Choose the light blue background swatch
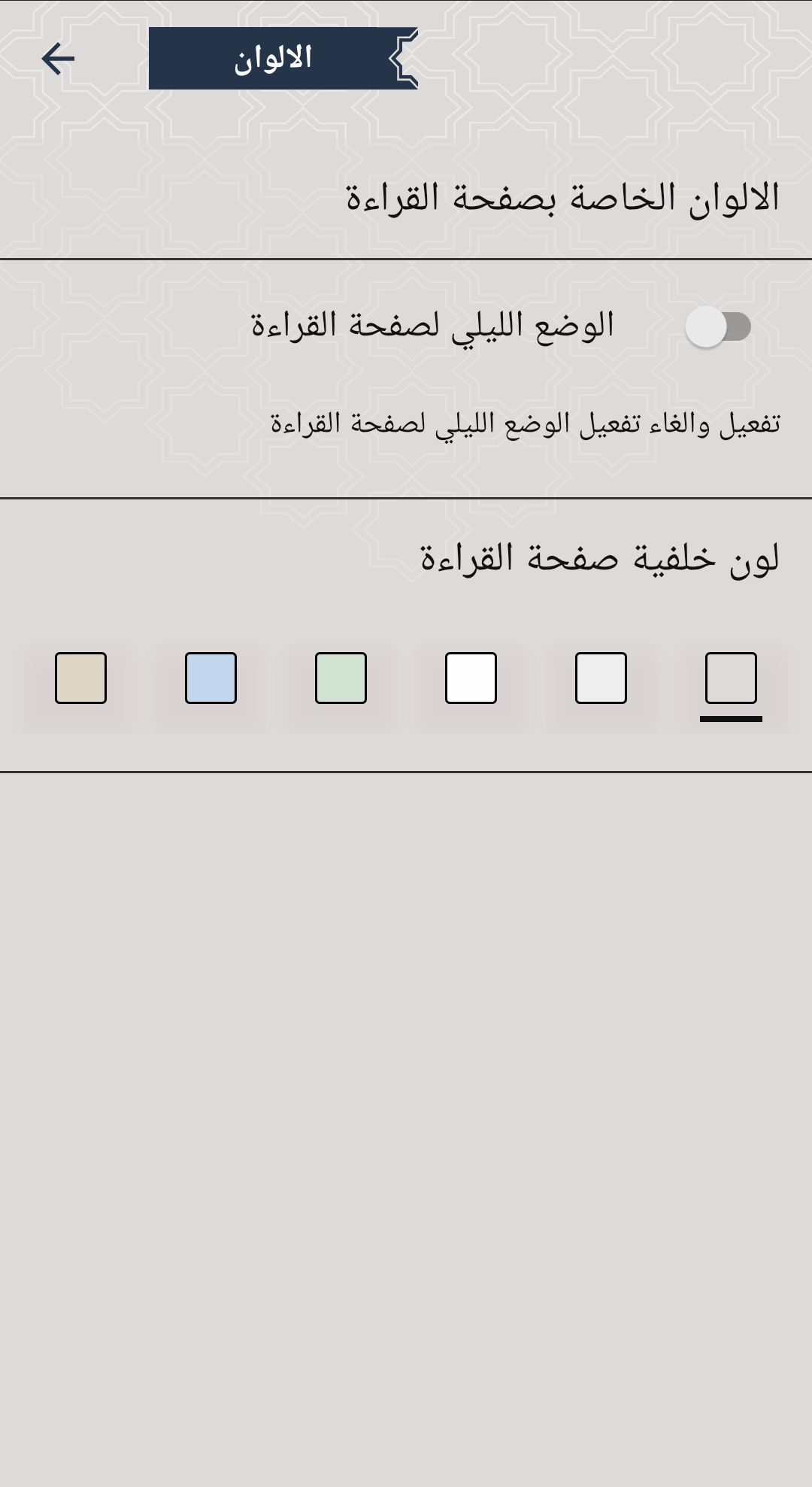 coord(211,678)
